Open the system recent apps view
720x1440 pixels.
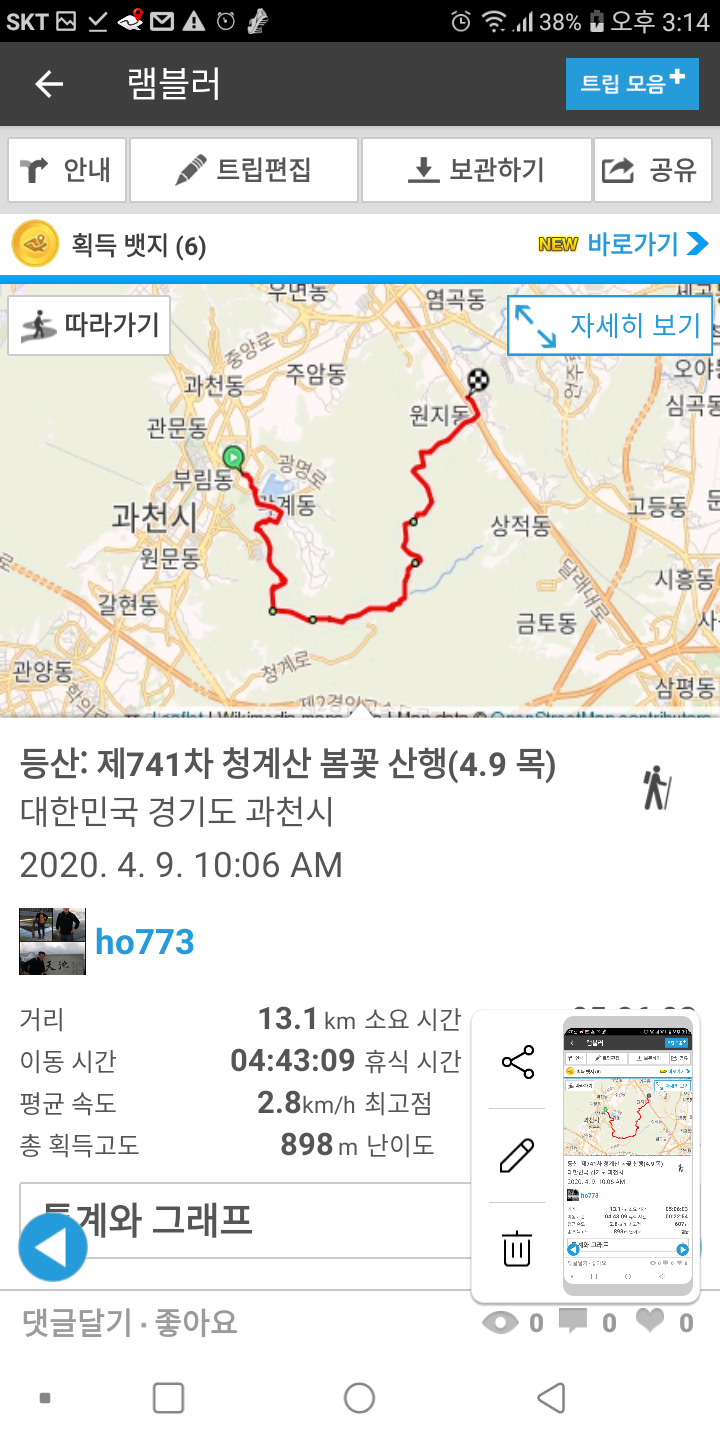click(x=168, y=1398)
